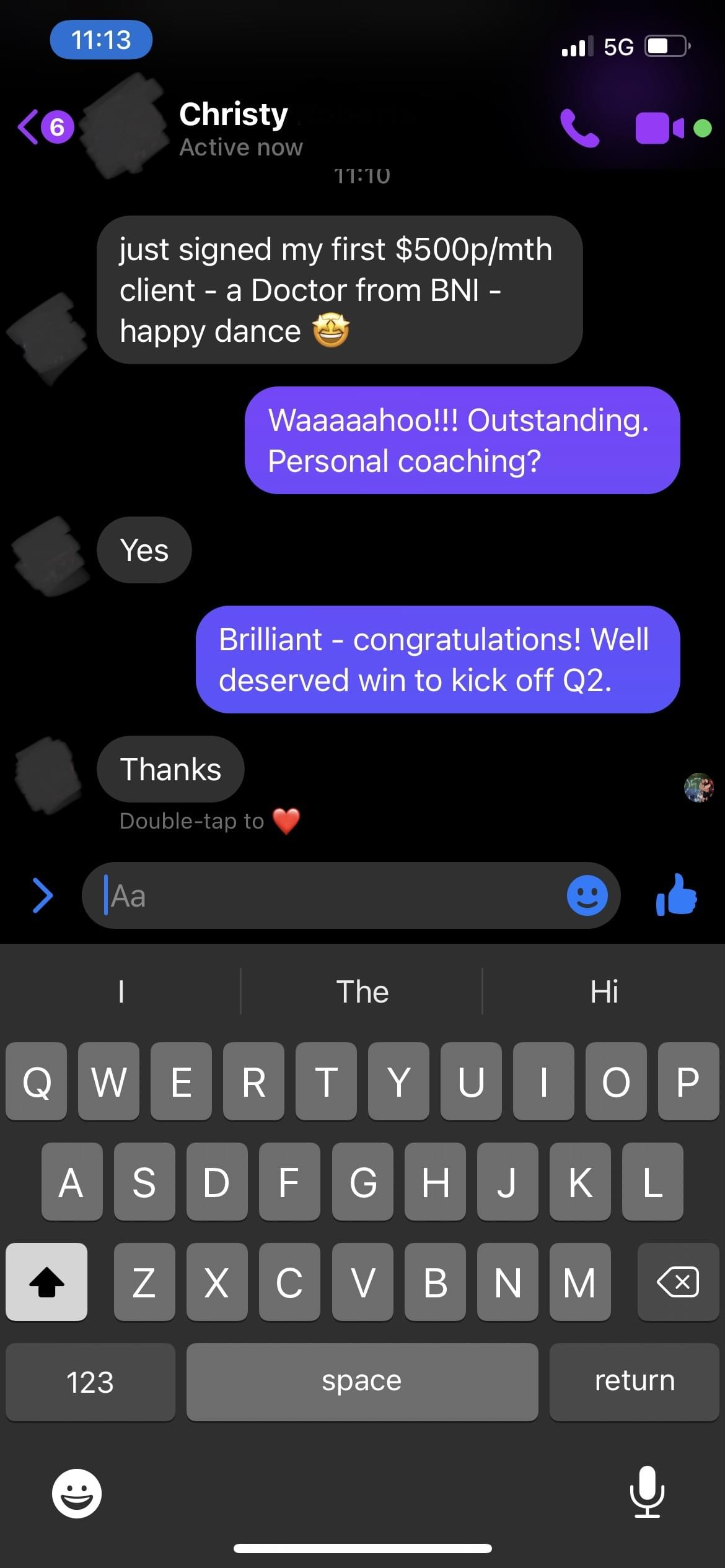
Task: Send a thumbs-up like
Action: tap(676, 895)
